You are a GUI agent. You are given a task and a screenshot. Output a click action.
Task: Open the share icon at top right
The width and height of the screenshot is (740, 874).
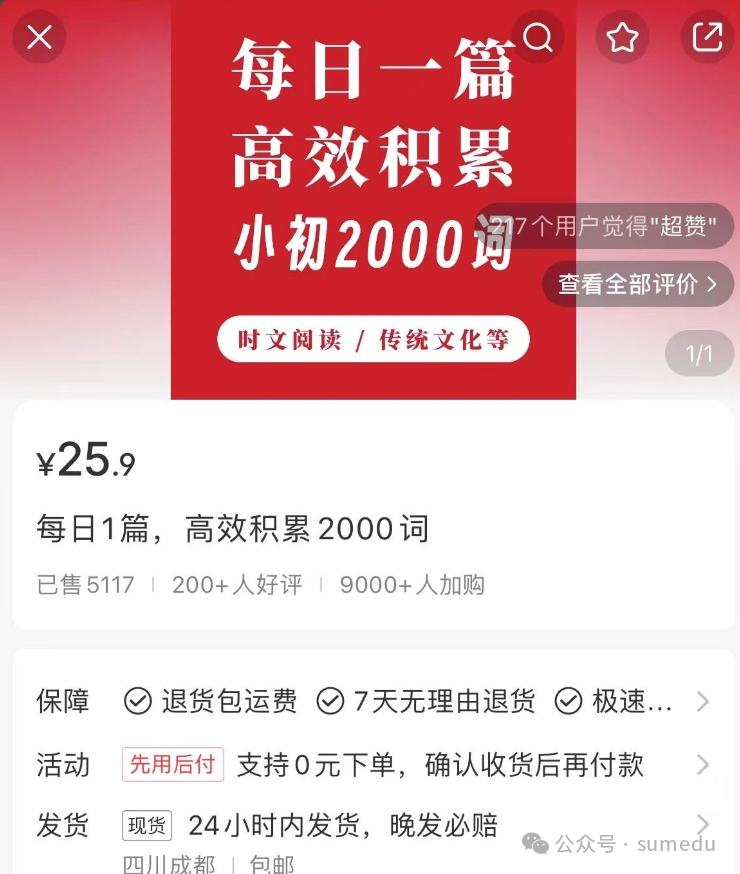706,37
